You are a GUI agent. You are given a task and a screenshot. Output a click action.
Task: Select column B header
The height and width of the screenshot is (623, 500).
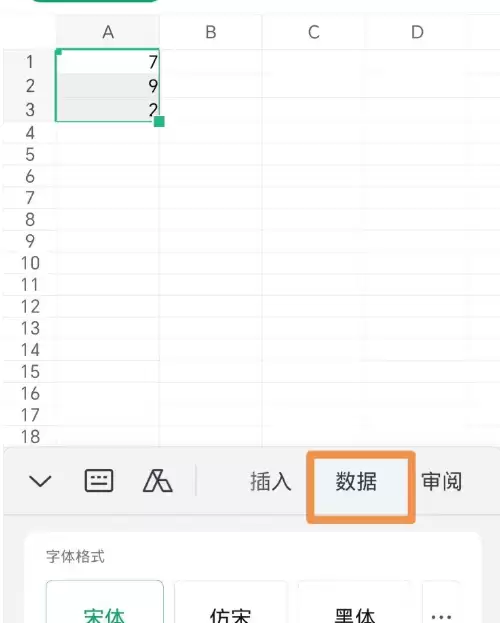(211, 32)
